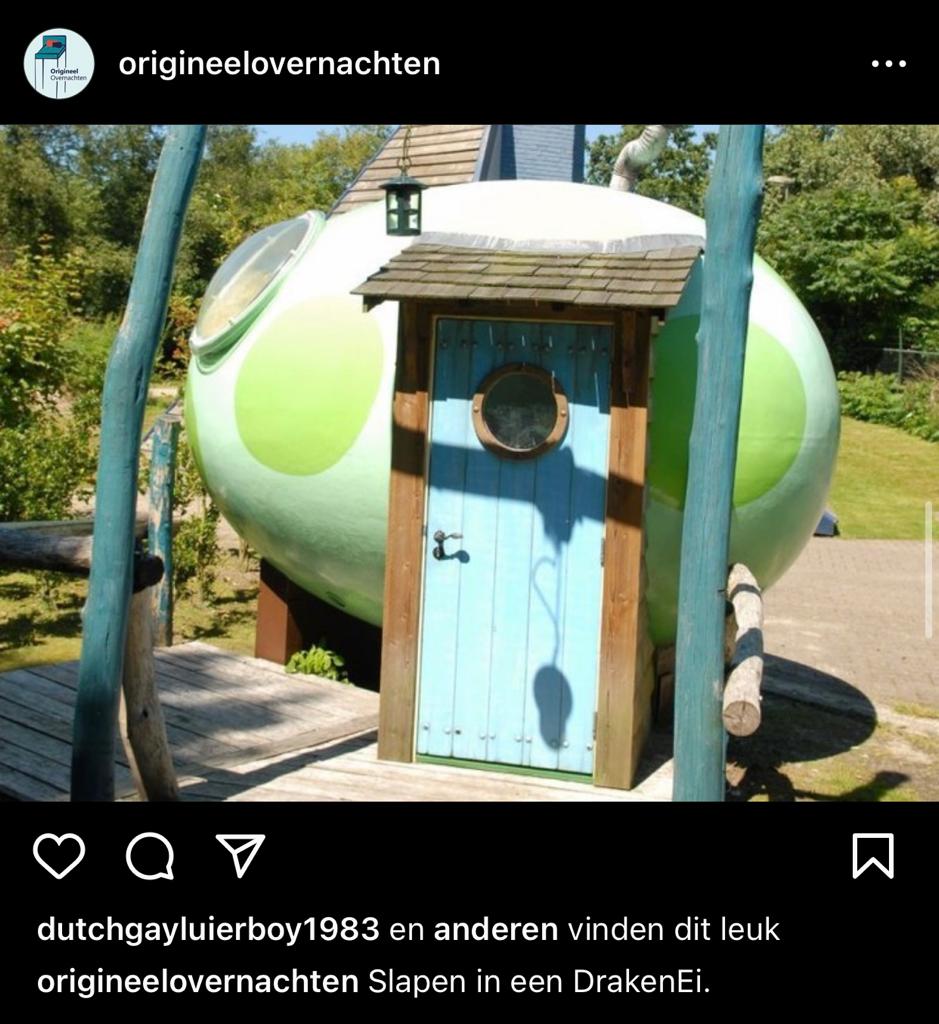
Task: Open the post's three-dot options menu
Action: point(887,64)
